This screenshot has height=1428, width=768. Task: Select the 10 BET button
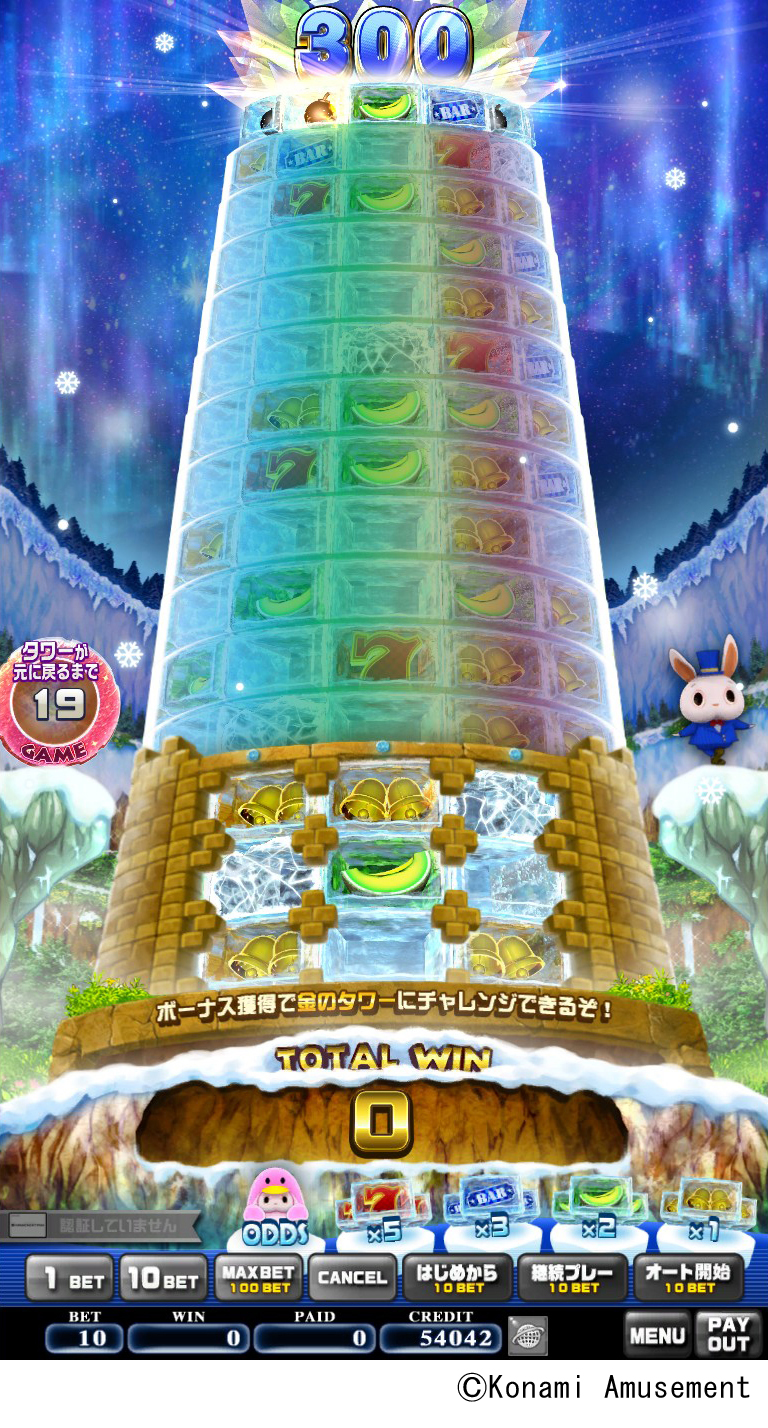pyautogui.click(x=164, y=1279)
